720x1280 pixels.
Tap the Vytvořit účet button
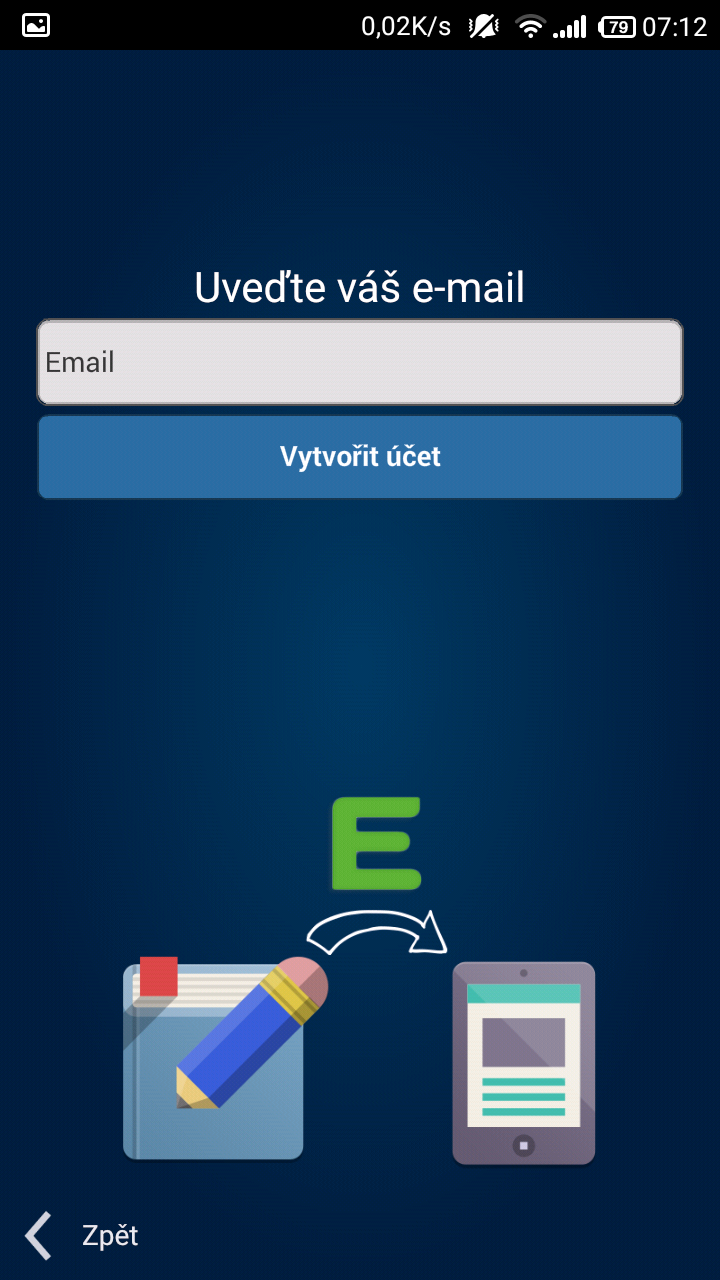360,457
